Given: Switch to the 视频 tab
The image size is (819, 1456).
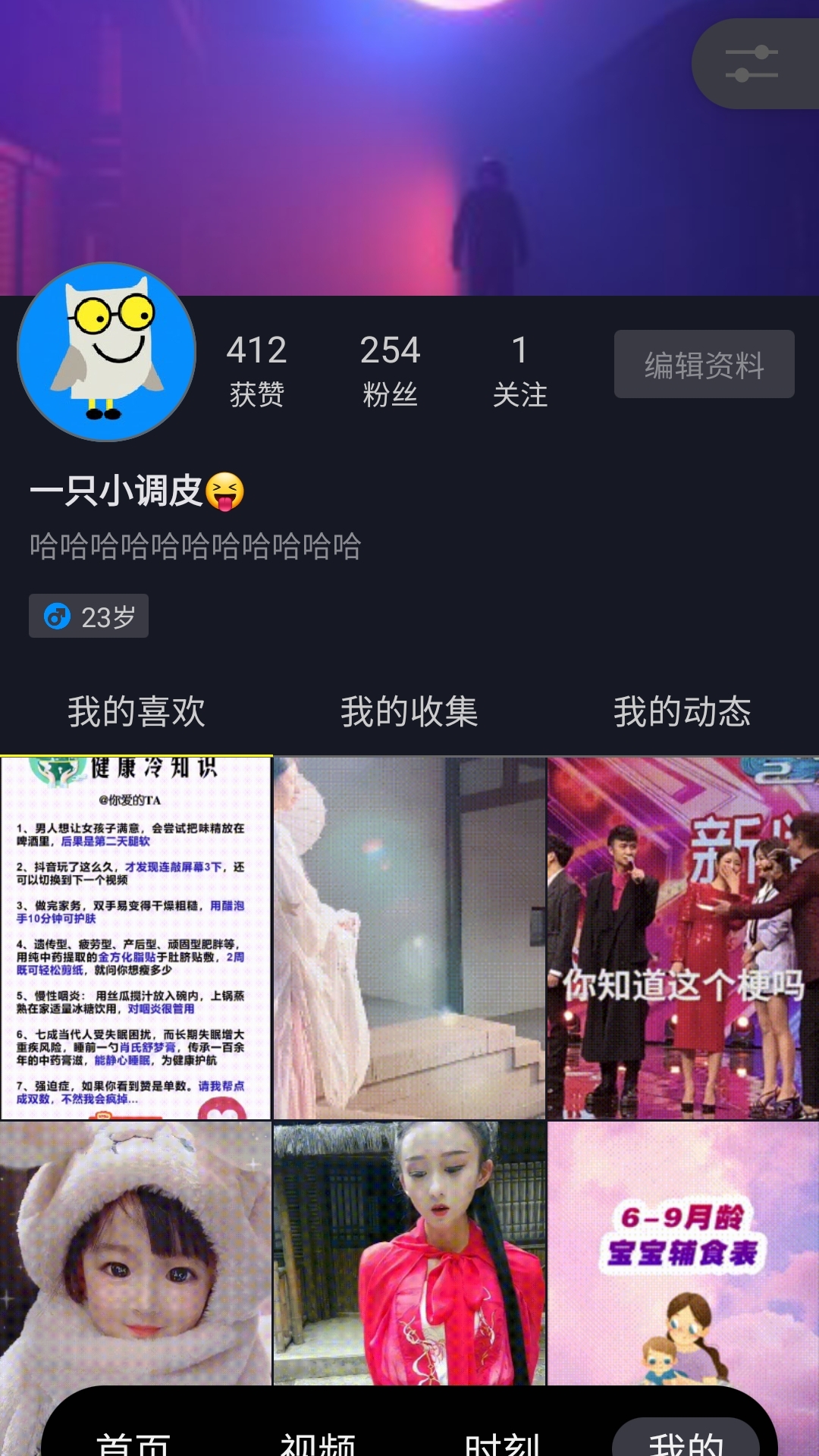Looking at the screenshot, I should coord(318,1439).
